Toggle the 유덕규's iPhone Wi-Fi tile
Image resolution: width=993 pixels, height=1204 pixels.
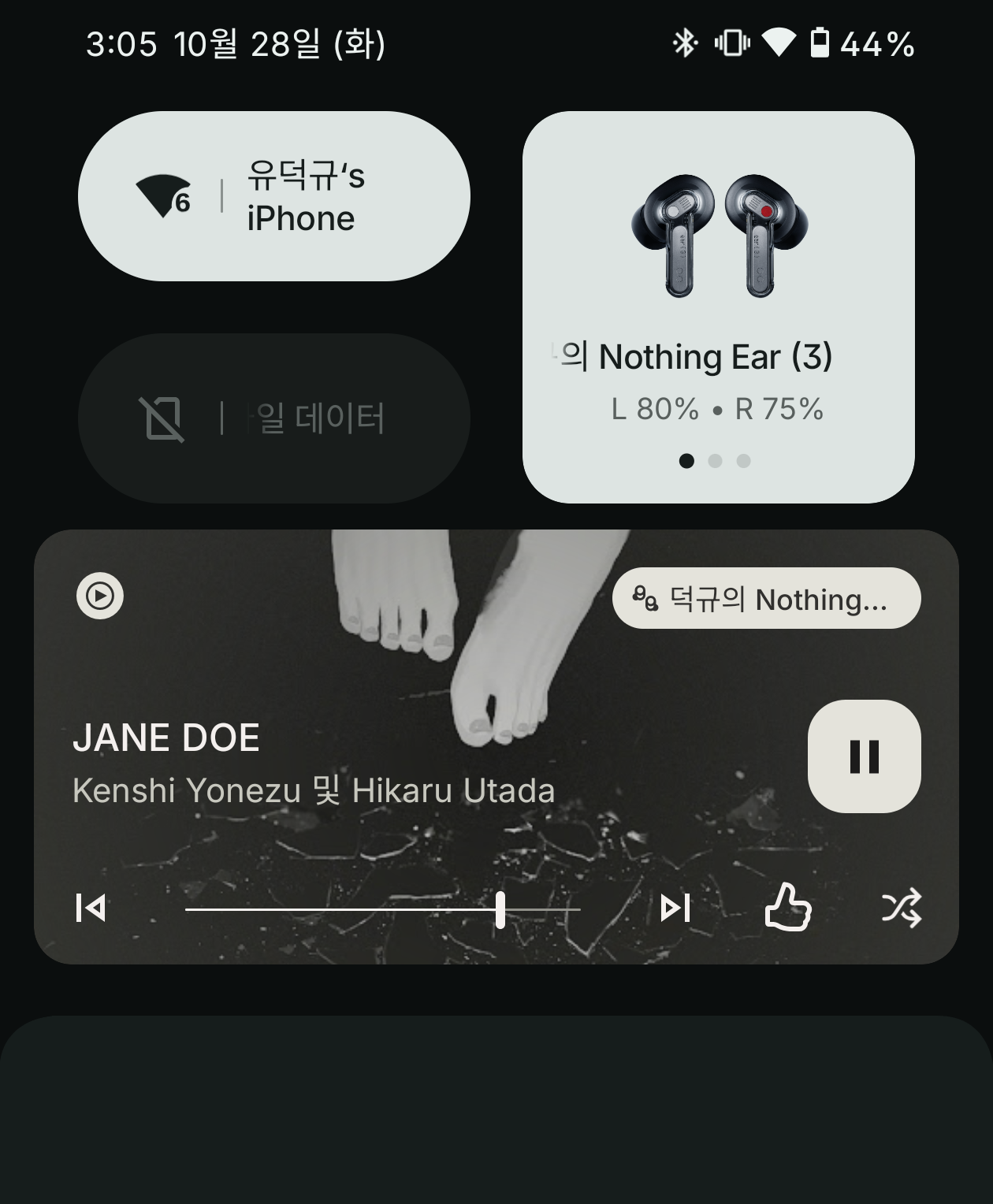[x=273, y=196]
